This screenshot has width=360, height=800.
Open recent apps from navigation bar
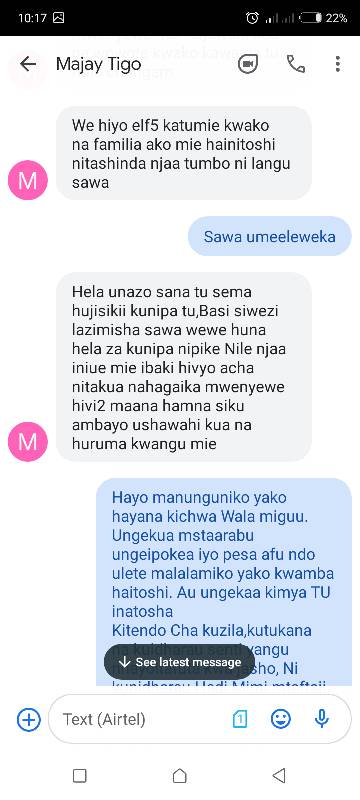click(80, 776)
